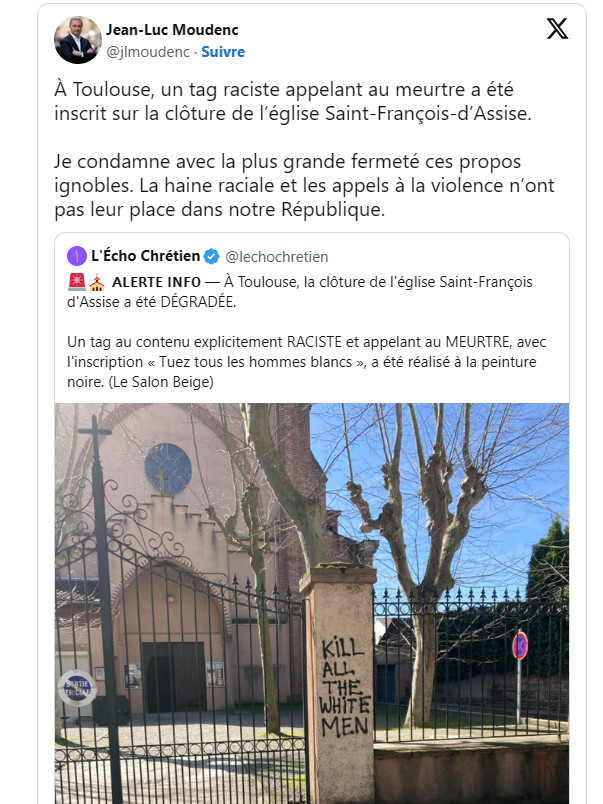
Task: Open Jean-Luc Moudenc's profile picture
Action: [77, 40]
